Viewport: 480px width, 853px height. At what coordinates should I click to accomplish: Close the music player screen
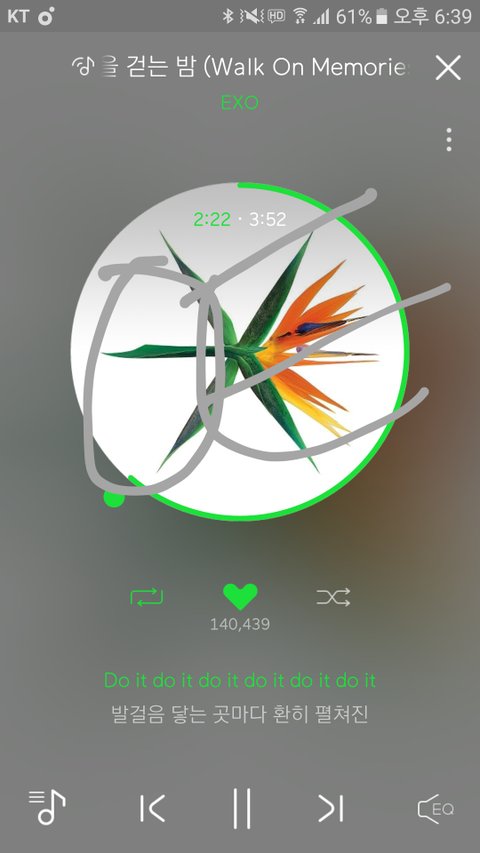(448, 68)
